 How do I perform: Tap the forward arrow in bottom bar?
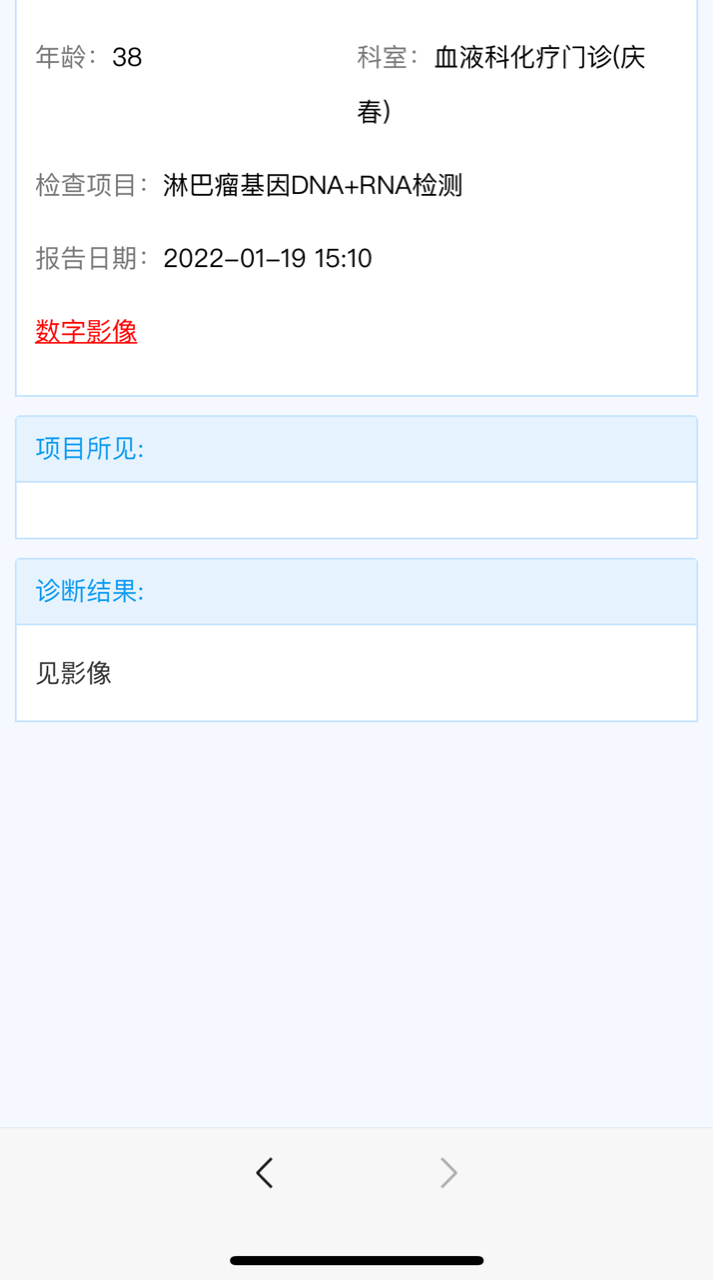(449, 1172)
